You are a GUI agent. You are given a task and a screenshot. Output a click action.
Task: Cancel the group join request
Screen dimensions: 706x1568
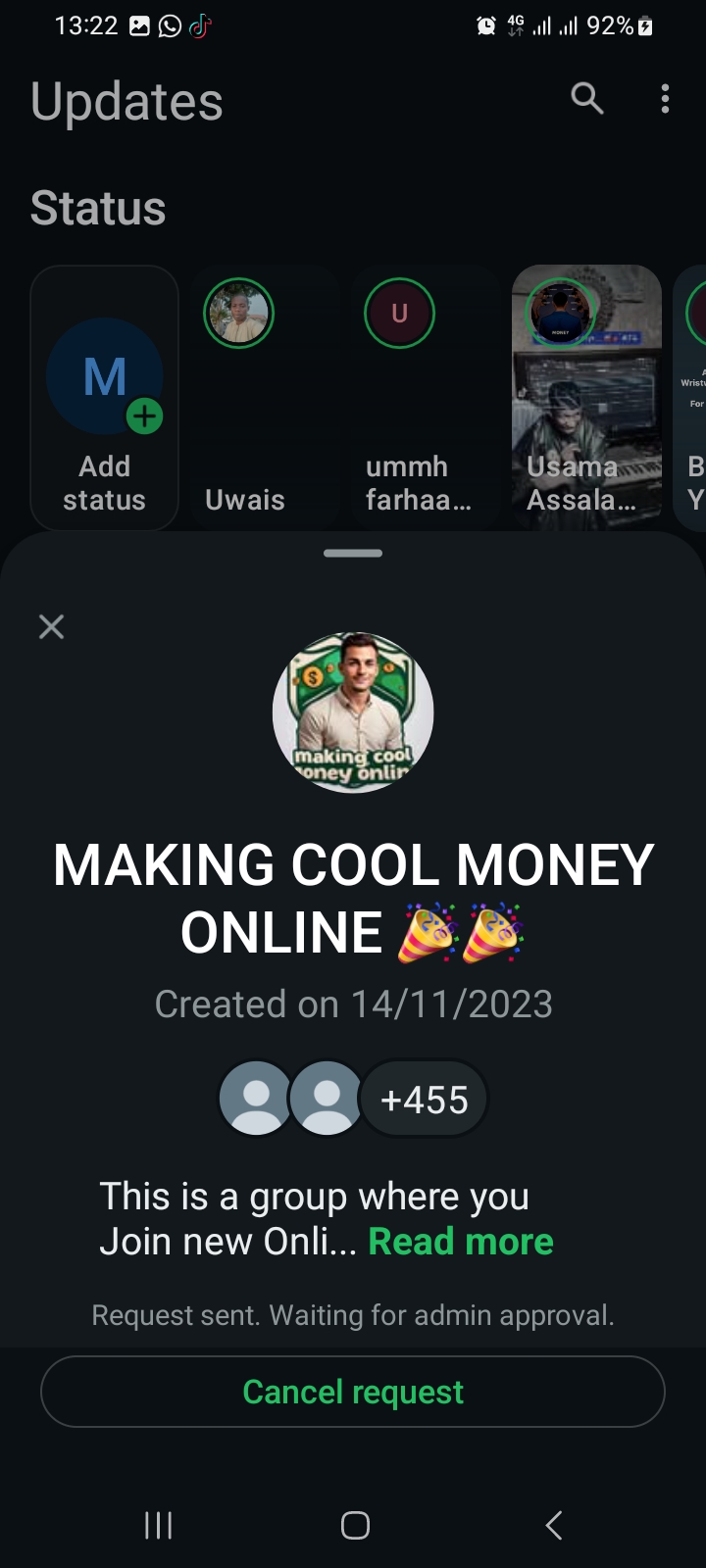(x=353, y=1392)
